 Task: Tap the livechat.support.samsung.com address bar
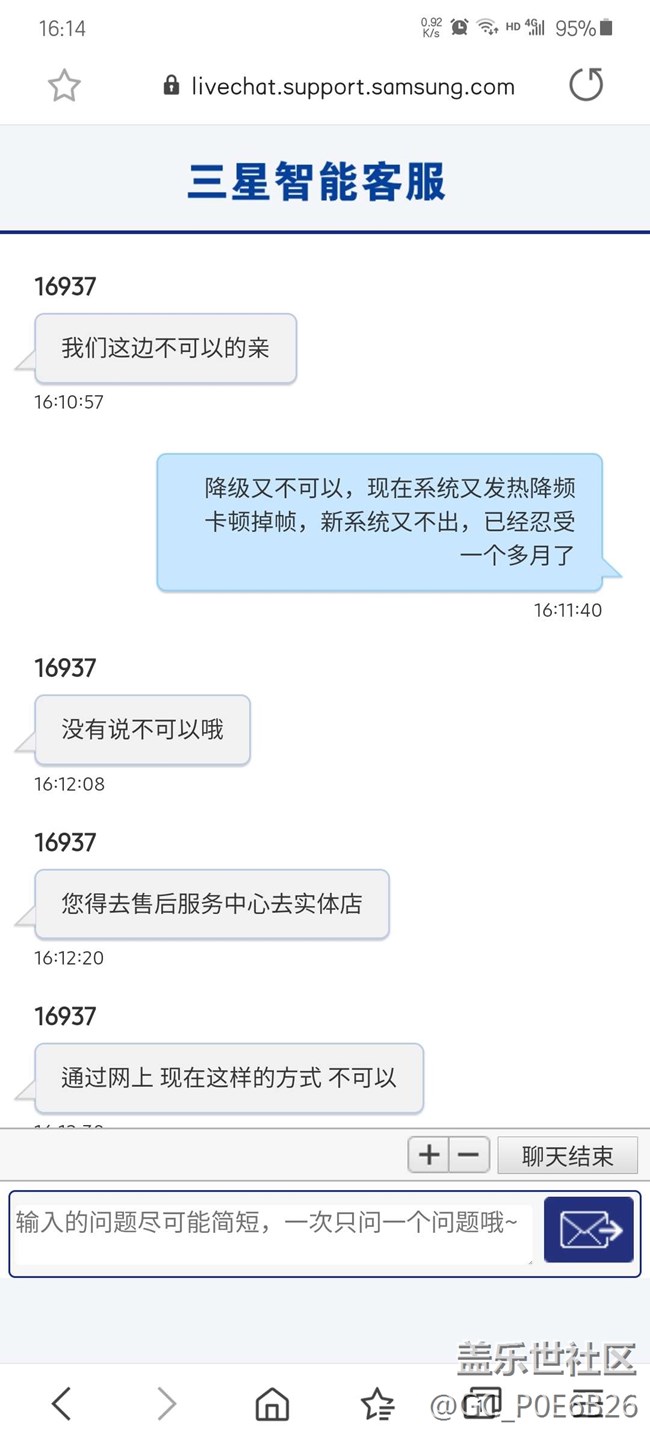(x=340, y=87)
